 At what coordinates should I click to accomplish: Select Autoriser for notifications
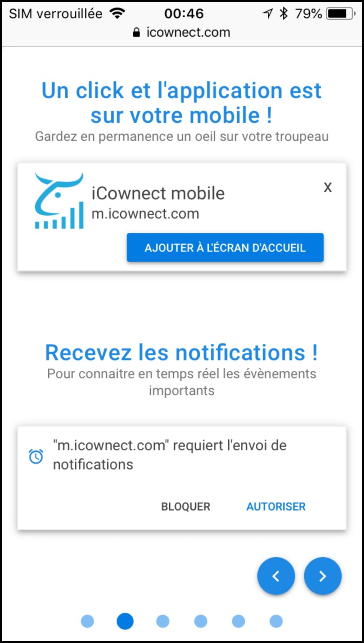[x=276, y=506]
